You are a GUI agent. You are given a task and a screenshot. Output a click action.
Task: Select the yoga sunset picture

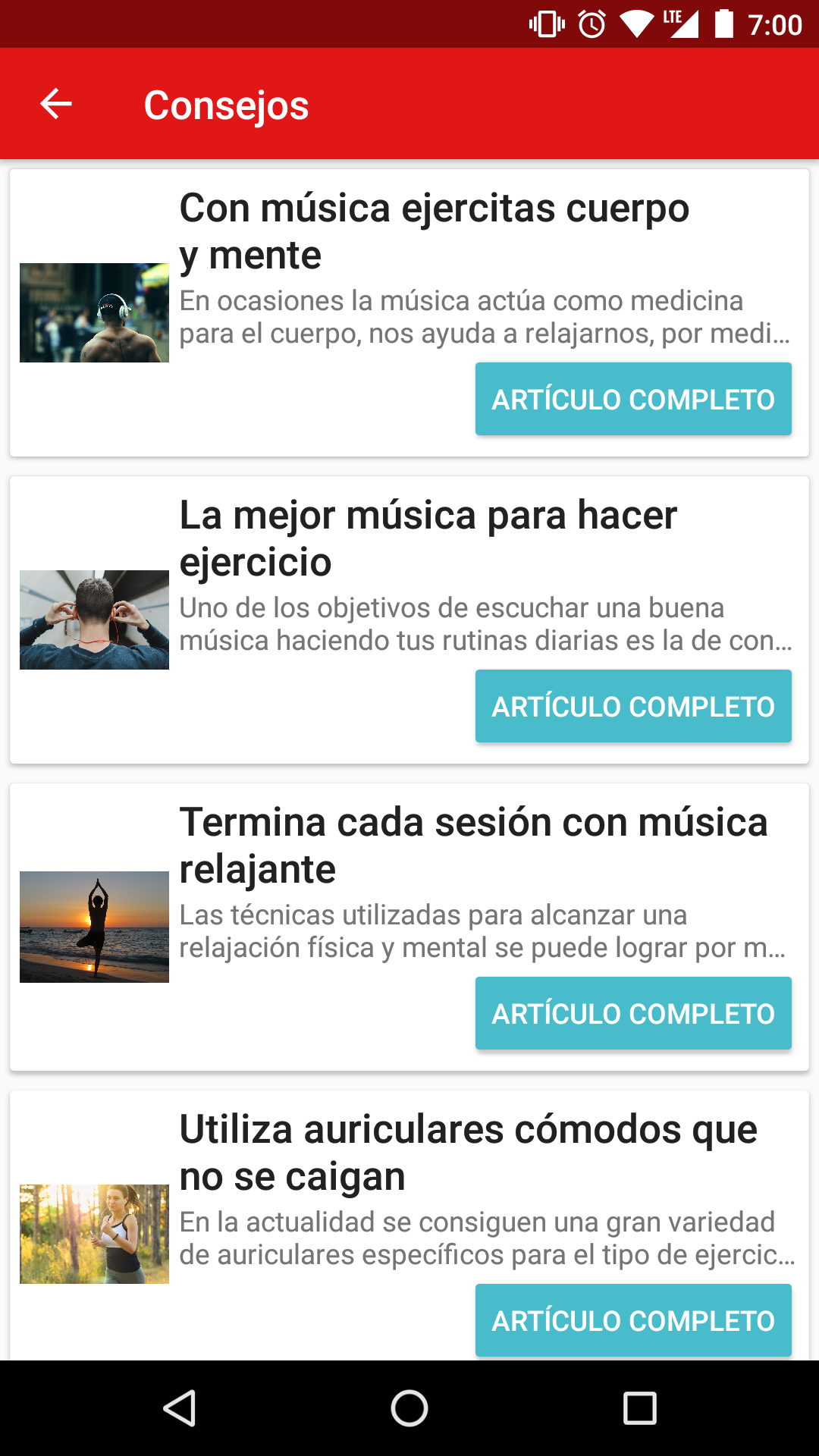[x=94, y=927]
